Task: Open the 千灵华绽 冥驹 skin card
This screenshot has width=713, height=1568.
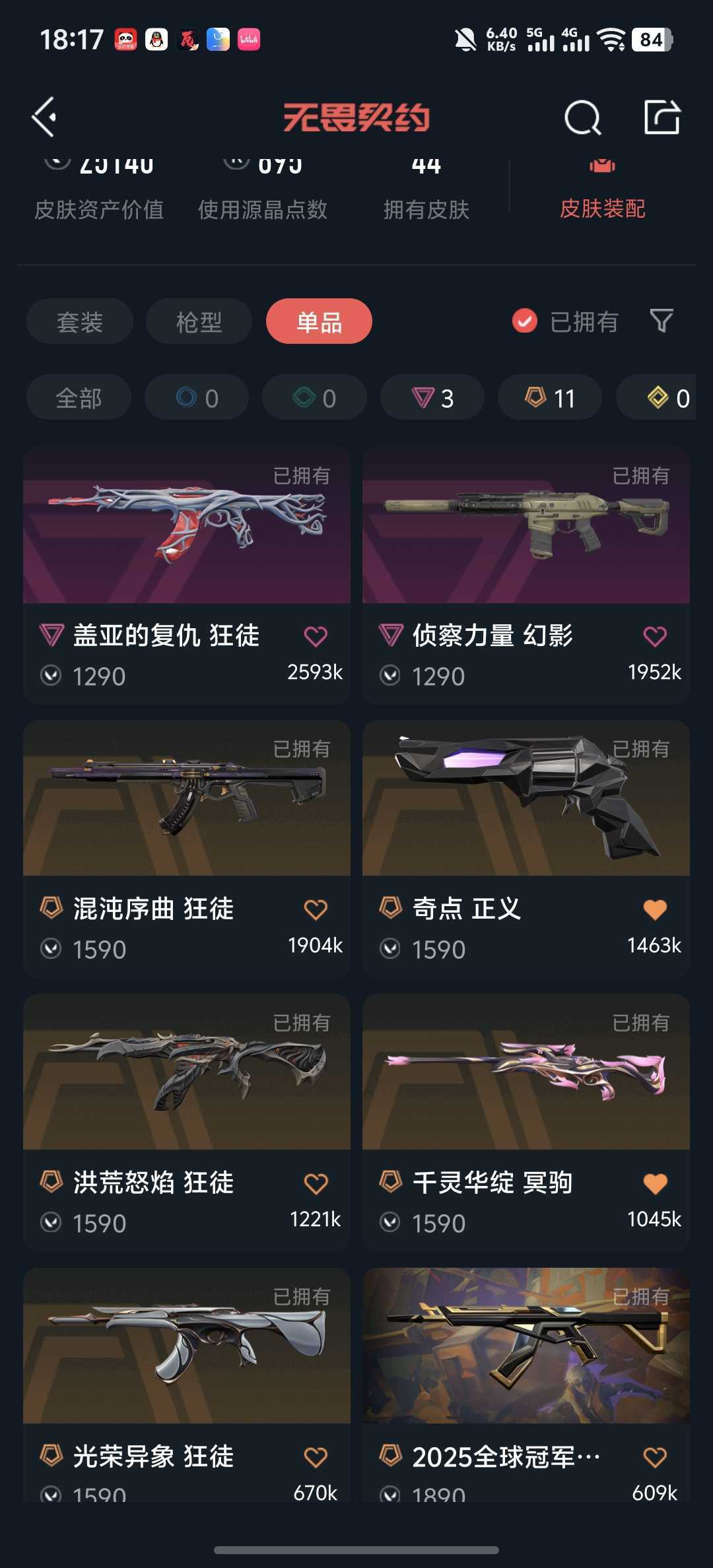Action: click(526, 1073)
